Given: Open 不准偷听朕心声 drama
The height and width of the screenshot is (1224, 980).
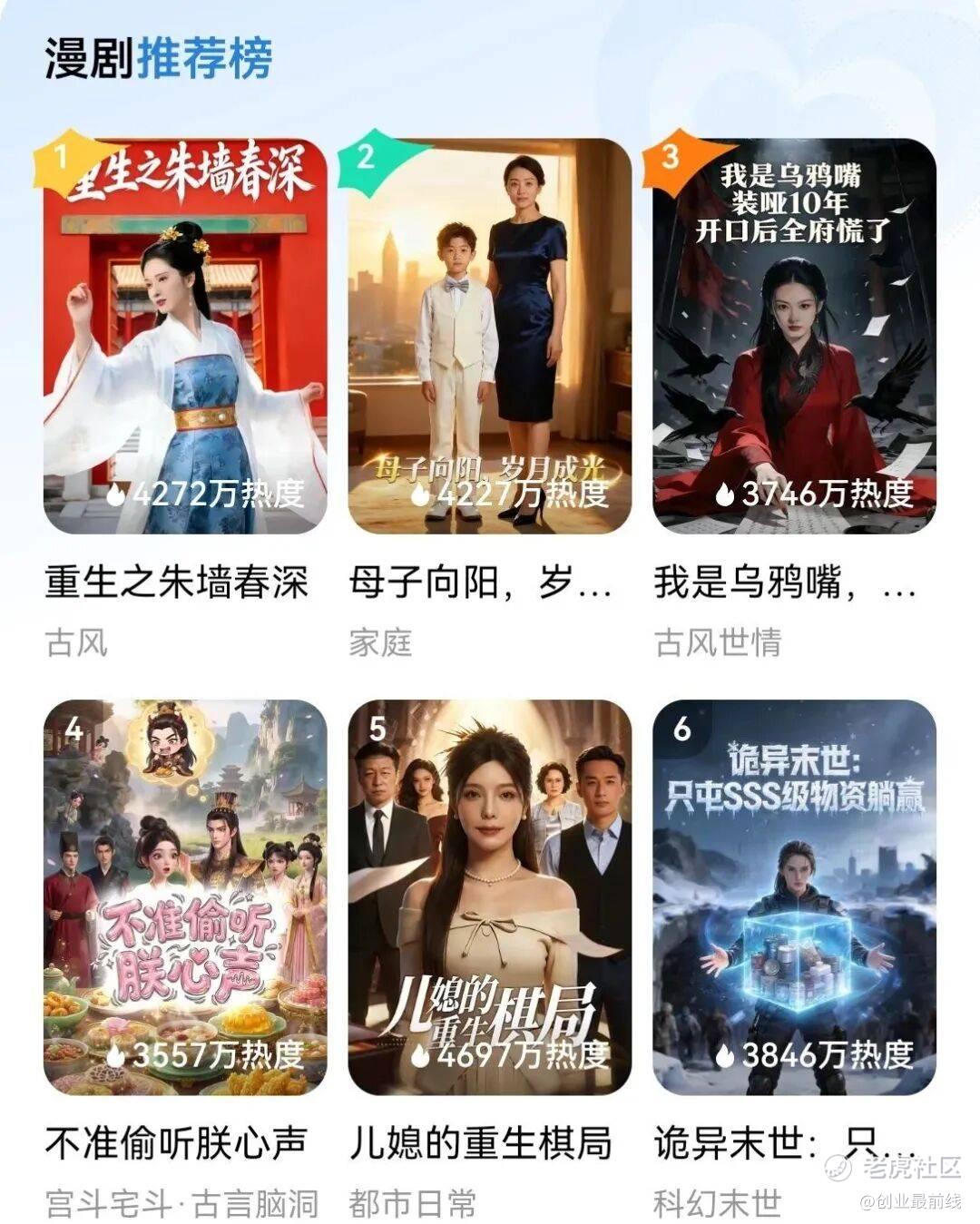Looking at the screenshot, I should (185, 896).
